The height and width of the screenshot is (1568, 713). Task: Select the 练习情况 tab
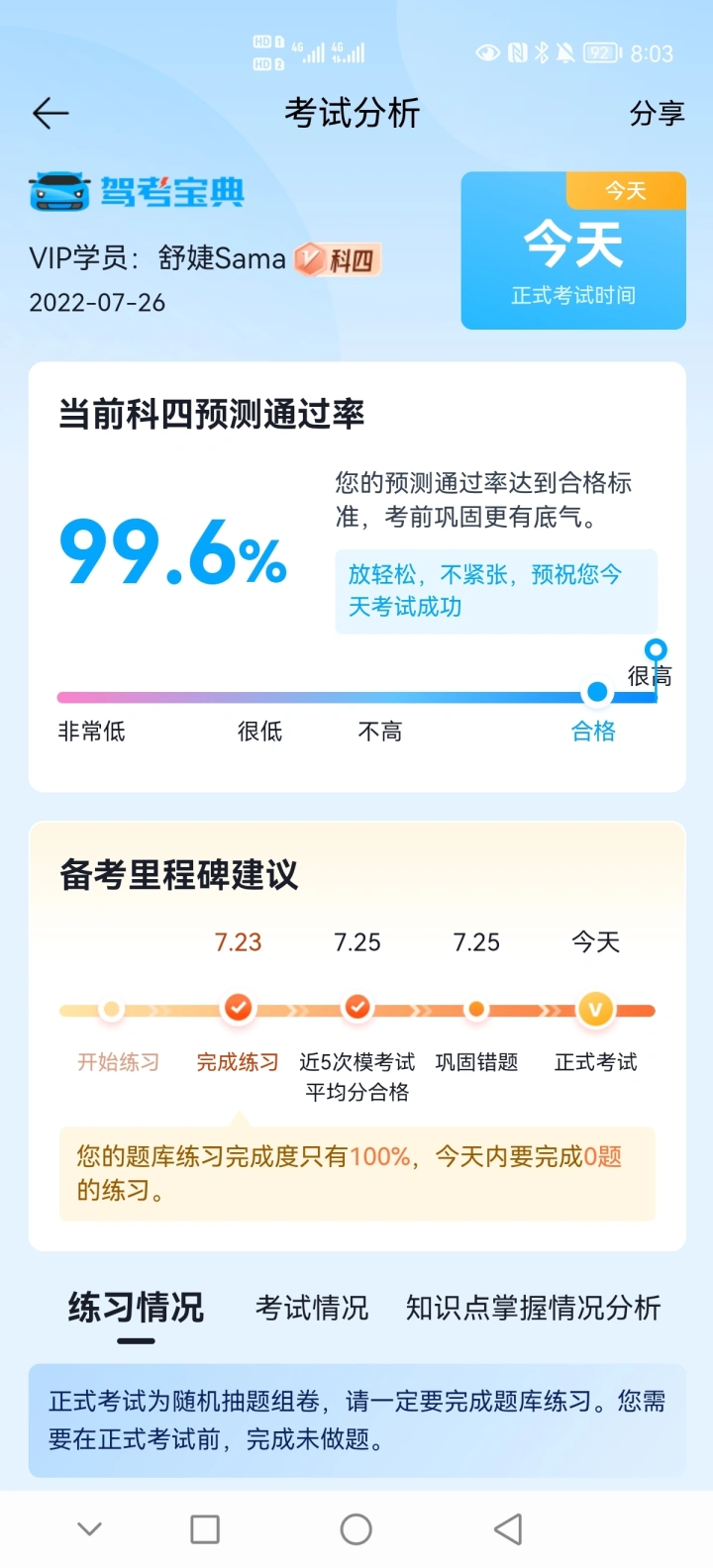point(136,1308)
